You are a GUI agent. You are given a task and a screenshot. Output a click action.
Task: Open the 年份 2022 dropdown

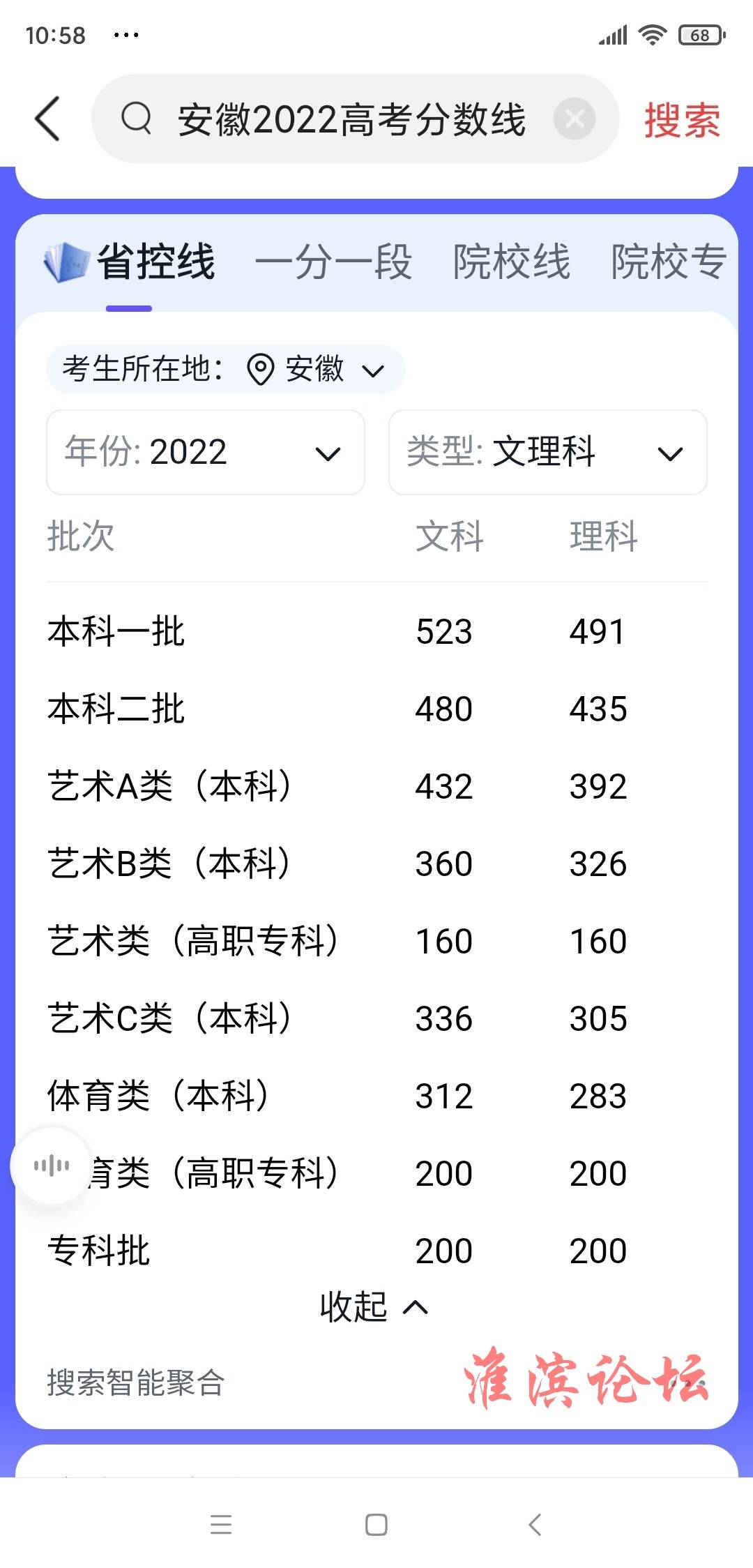click(206, 452)
